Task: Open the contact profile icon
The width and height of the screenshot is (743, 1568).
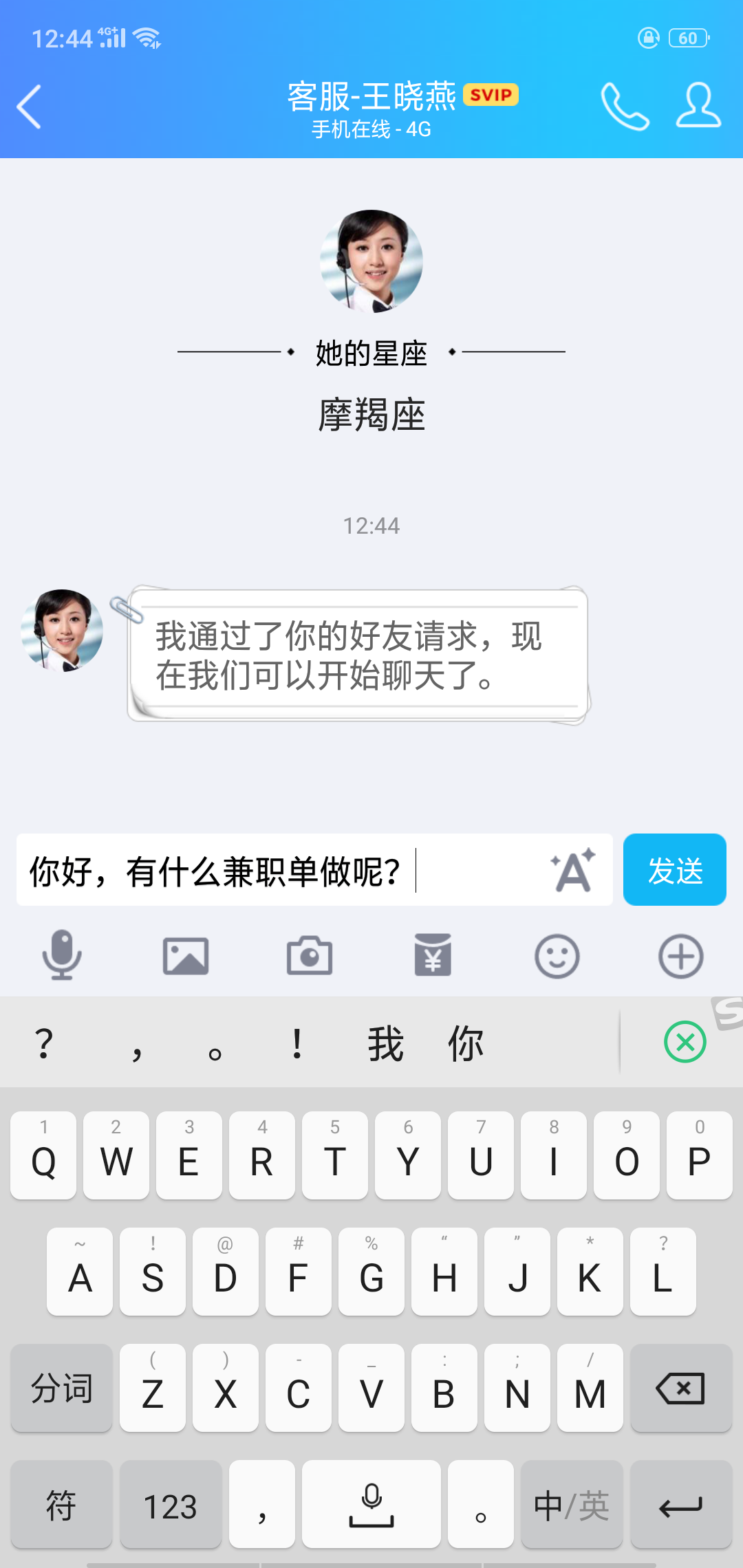Action: point(698,107)
